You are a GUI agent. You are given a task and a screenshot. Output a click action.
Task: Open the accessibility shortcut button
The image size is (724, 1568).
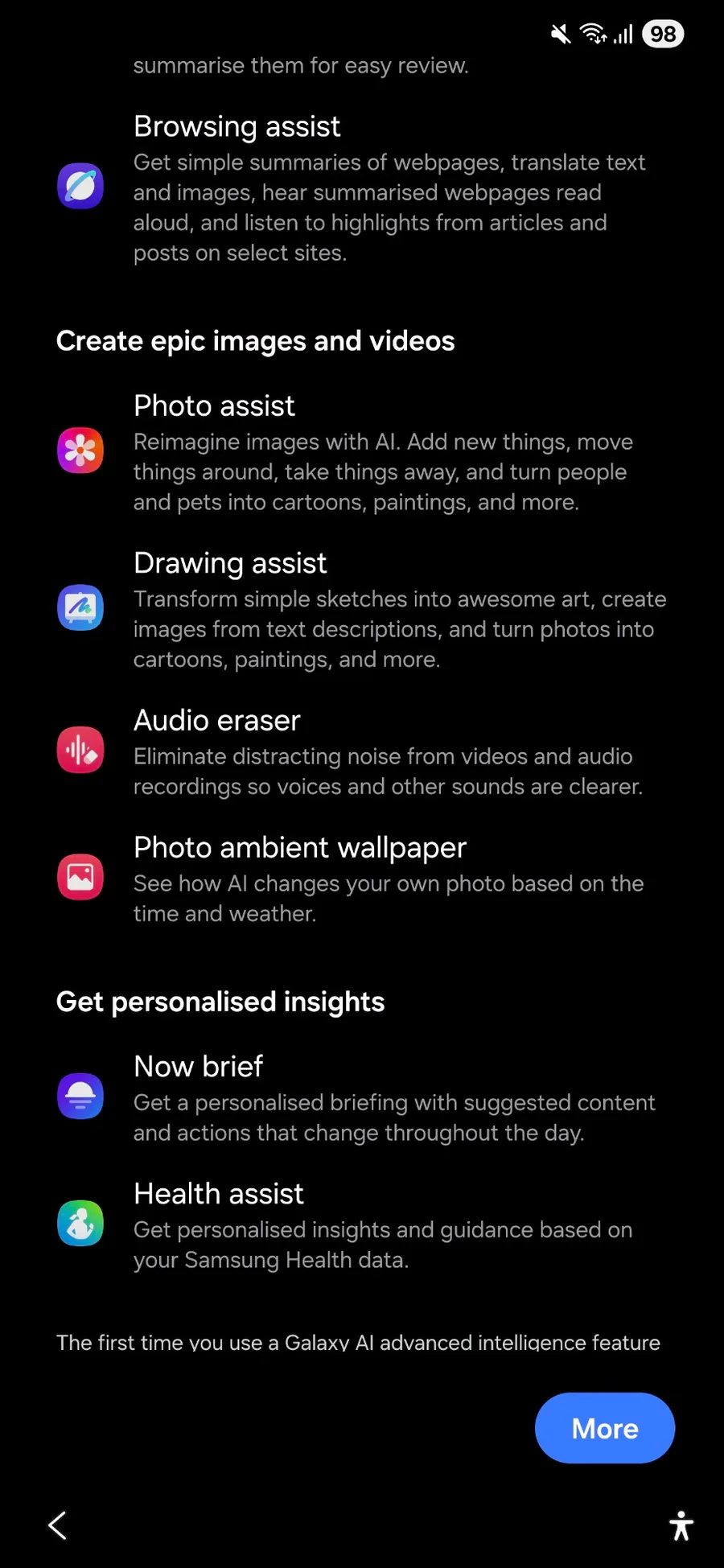coord(681,1525)
